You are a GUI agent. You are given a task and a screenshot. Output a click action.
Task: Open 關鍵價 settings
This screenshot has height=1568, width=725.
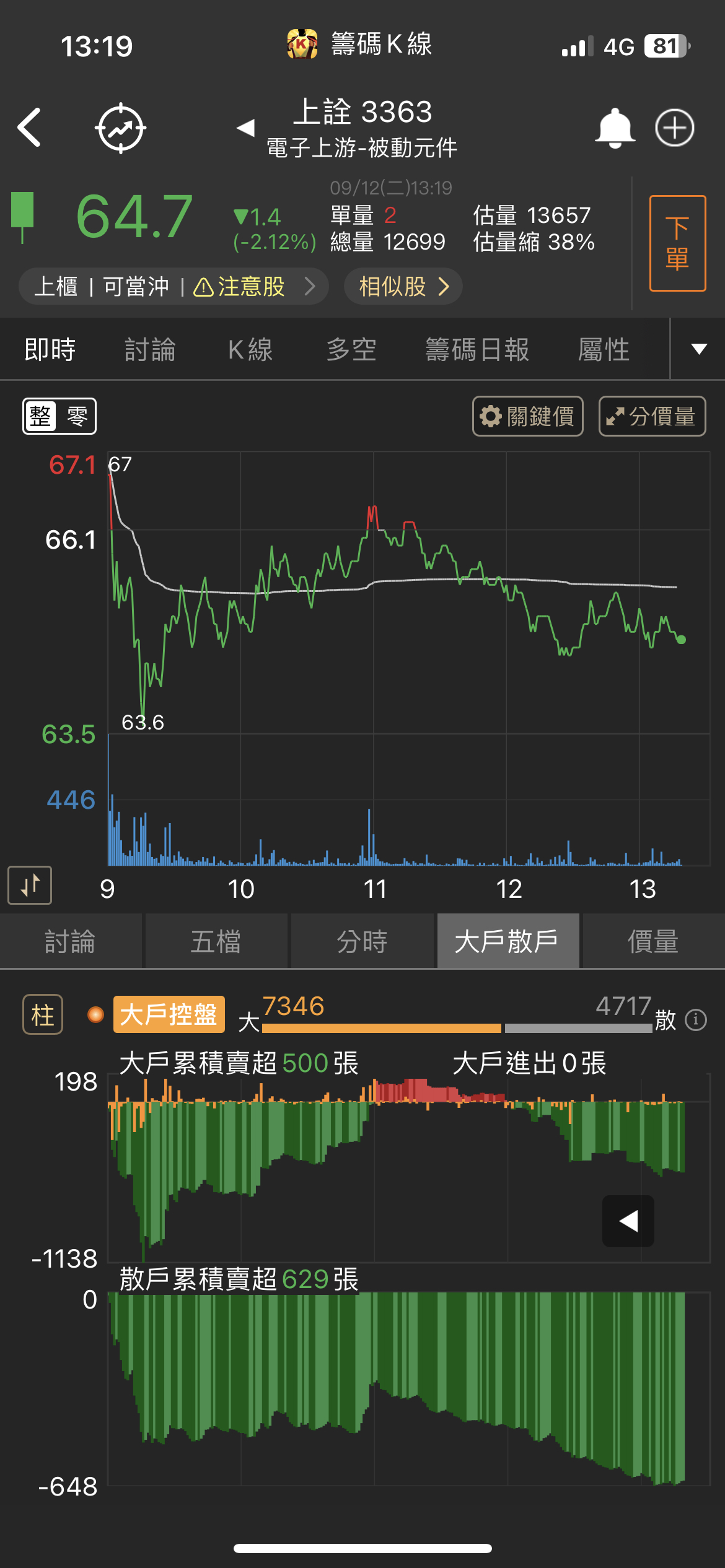(528, 416)
